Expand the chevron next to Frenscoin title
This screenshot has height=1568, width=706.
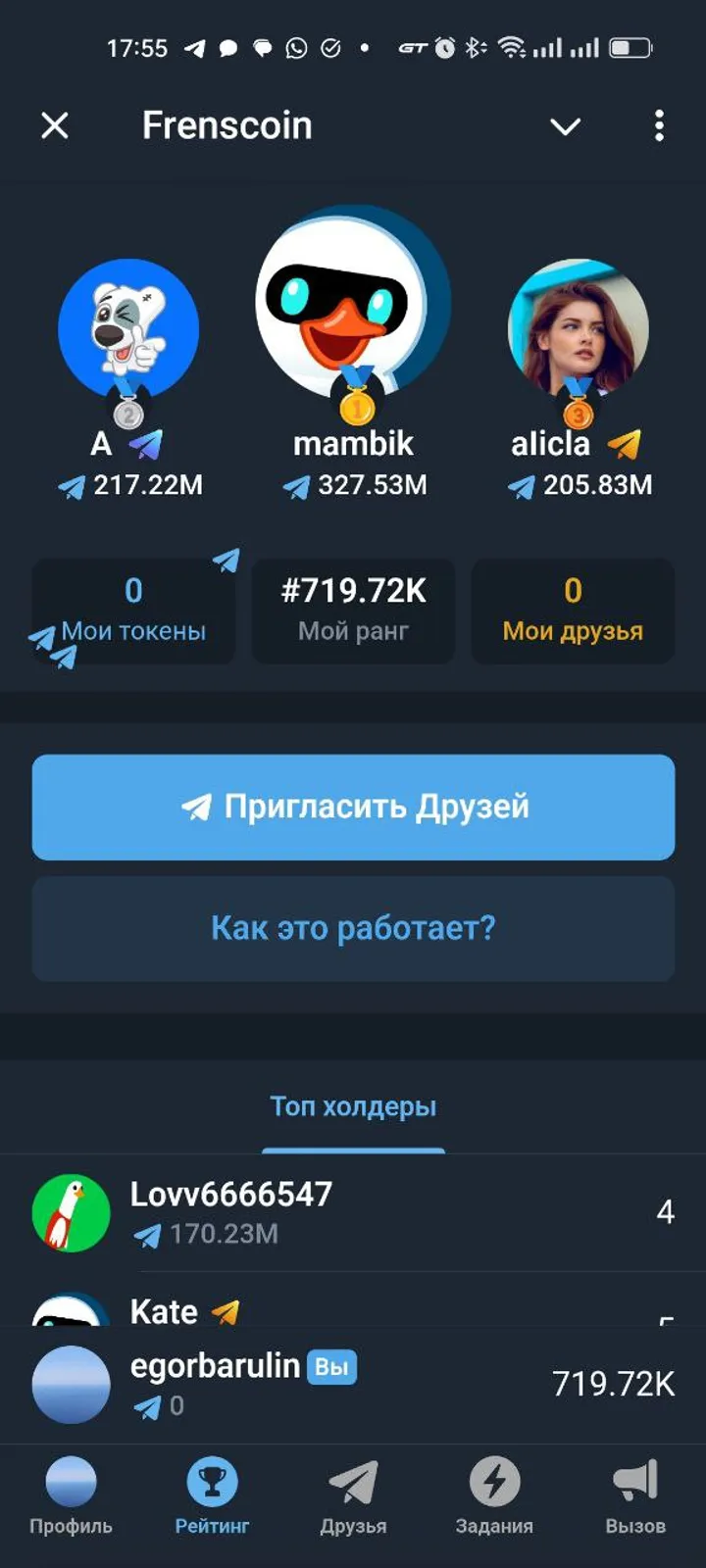point(565,125)
